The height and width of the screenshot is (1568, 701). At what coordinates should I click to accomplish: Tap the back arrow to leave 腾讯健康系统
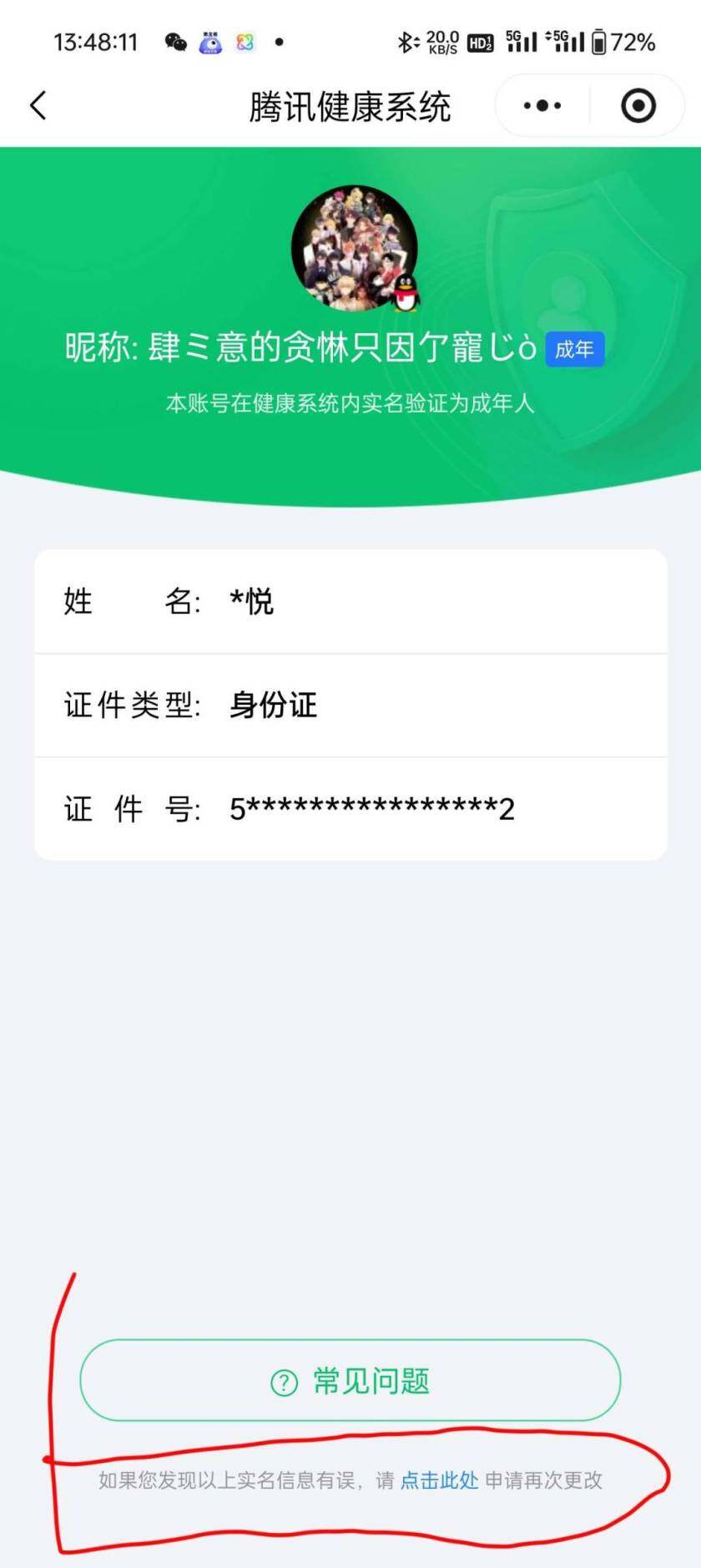tap(37, 105)
